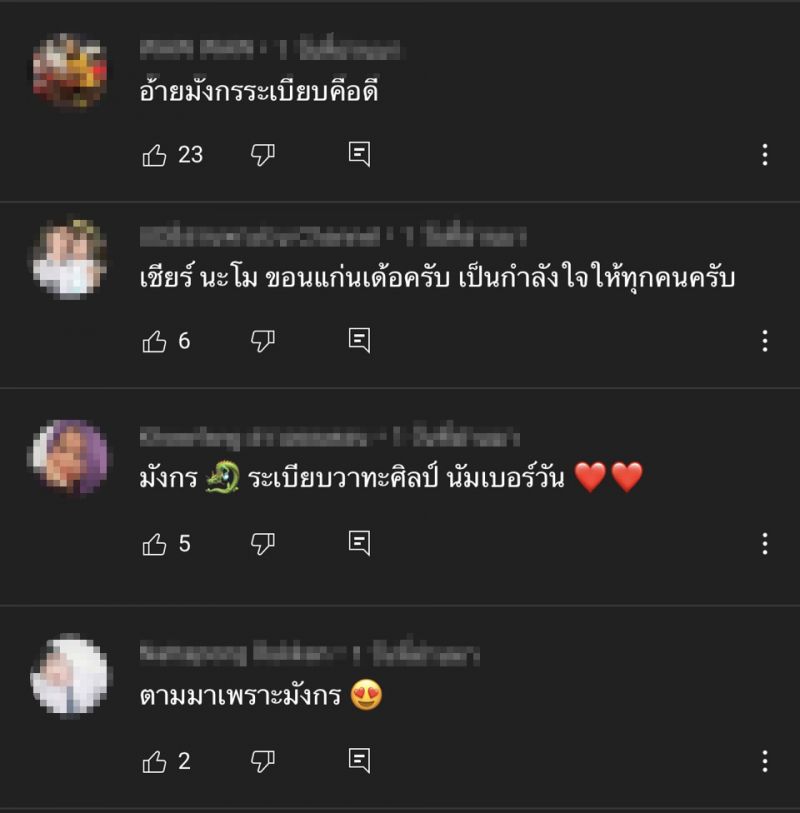Open the options menu on the comment with 6 likes
This screenshot has height=813, width=800.
765,341
